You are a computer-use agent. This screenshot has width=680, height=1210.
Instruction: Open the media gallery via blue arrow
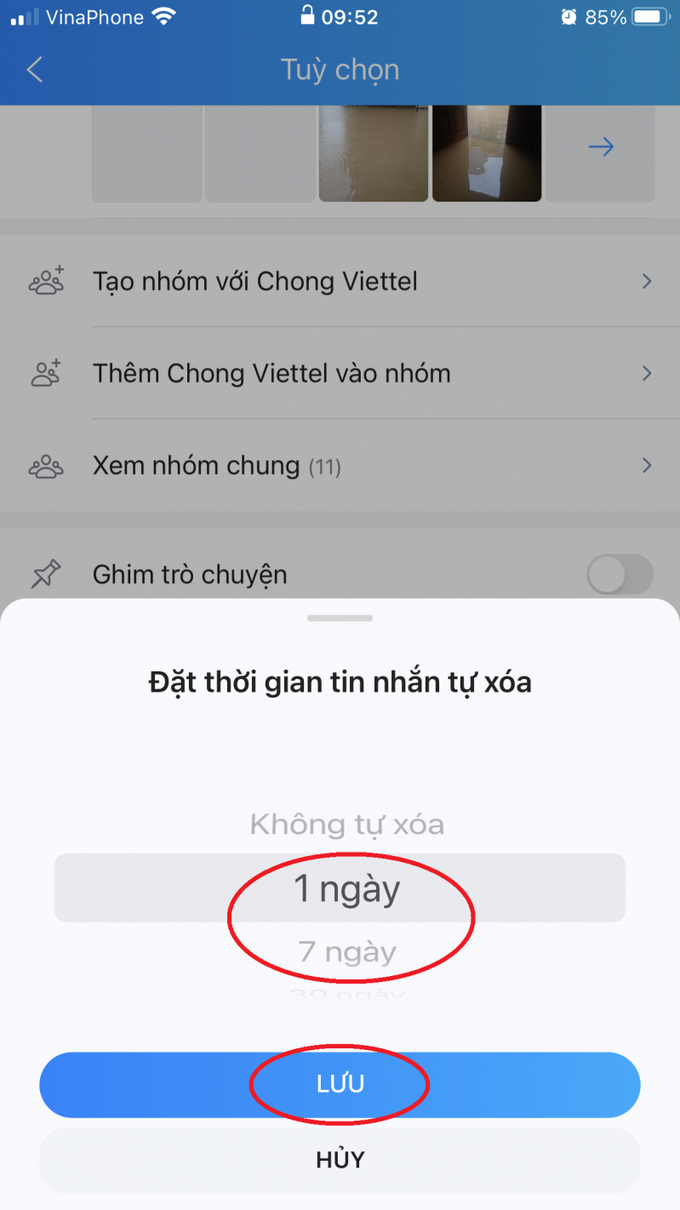(x=601, y=147)
